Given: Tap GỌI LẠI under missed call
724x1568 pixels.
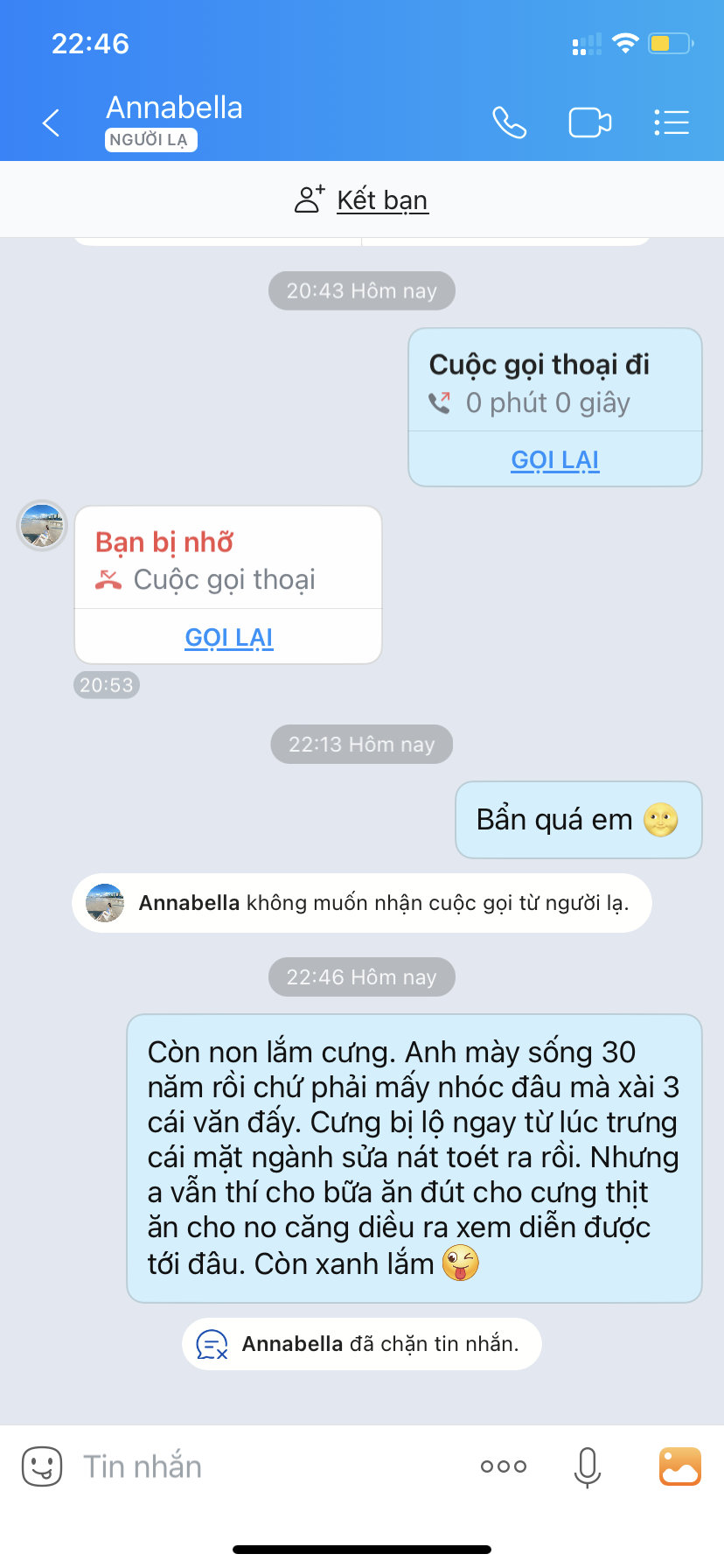Looking at the screenshot, I should pyautogui.click(x=229, y=637).
